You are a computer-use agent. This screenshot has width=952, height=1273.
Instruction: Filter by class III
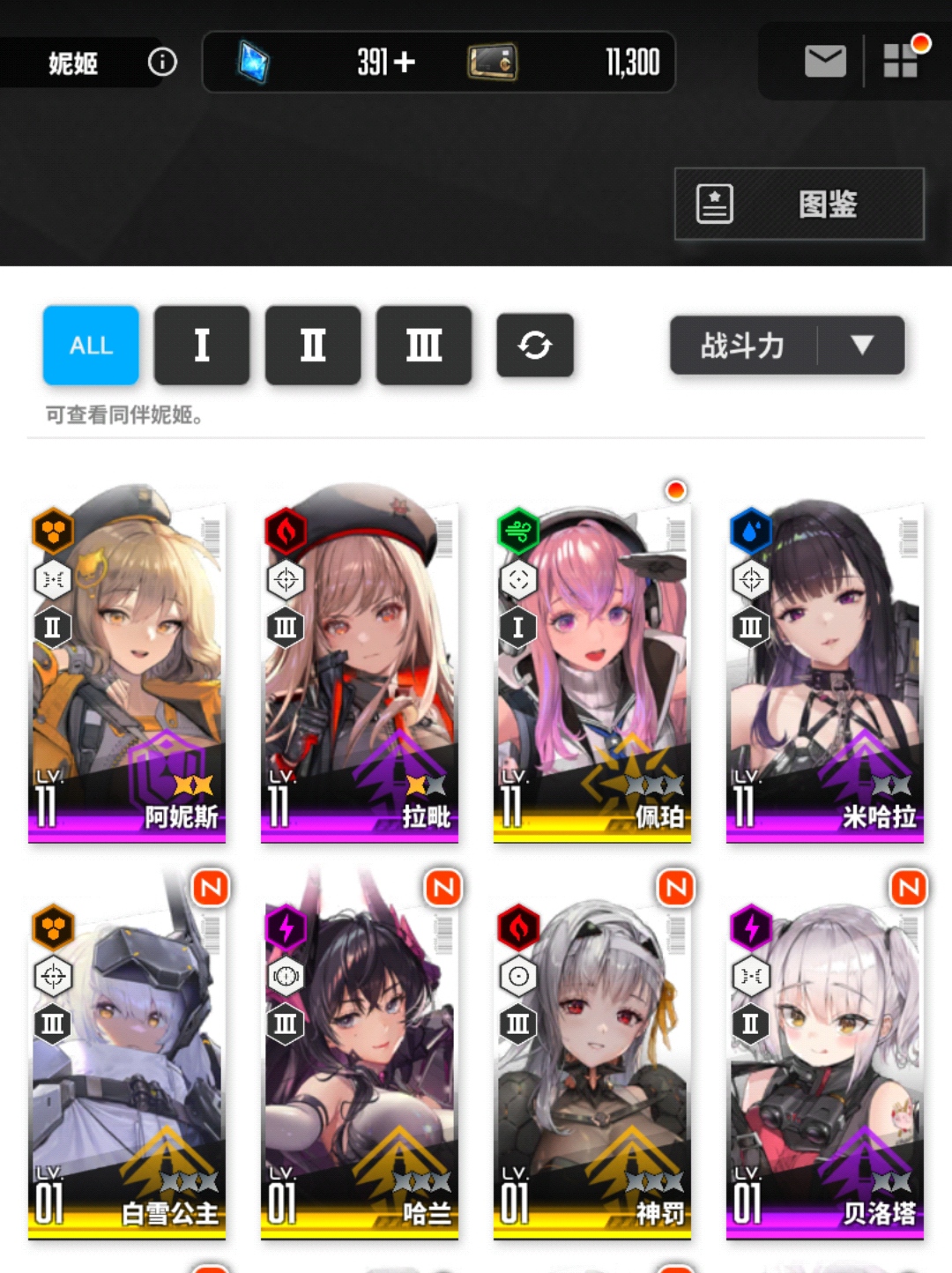click(424, 345)
